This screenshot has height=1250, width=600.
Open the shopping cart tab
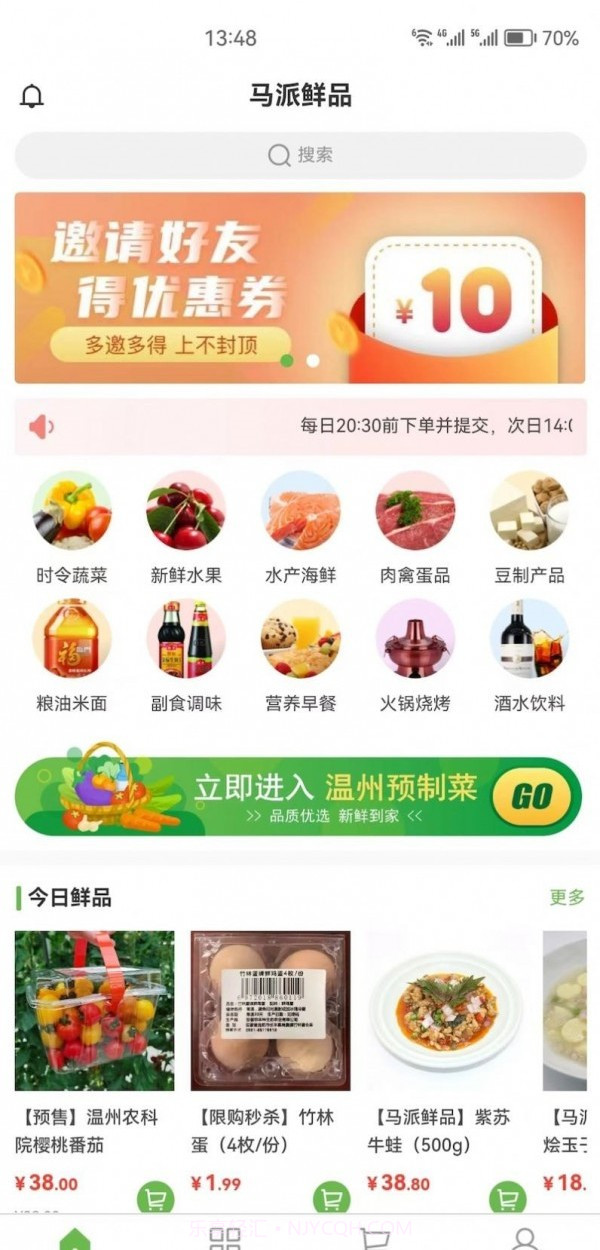(375, 1239)
